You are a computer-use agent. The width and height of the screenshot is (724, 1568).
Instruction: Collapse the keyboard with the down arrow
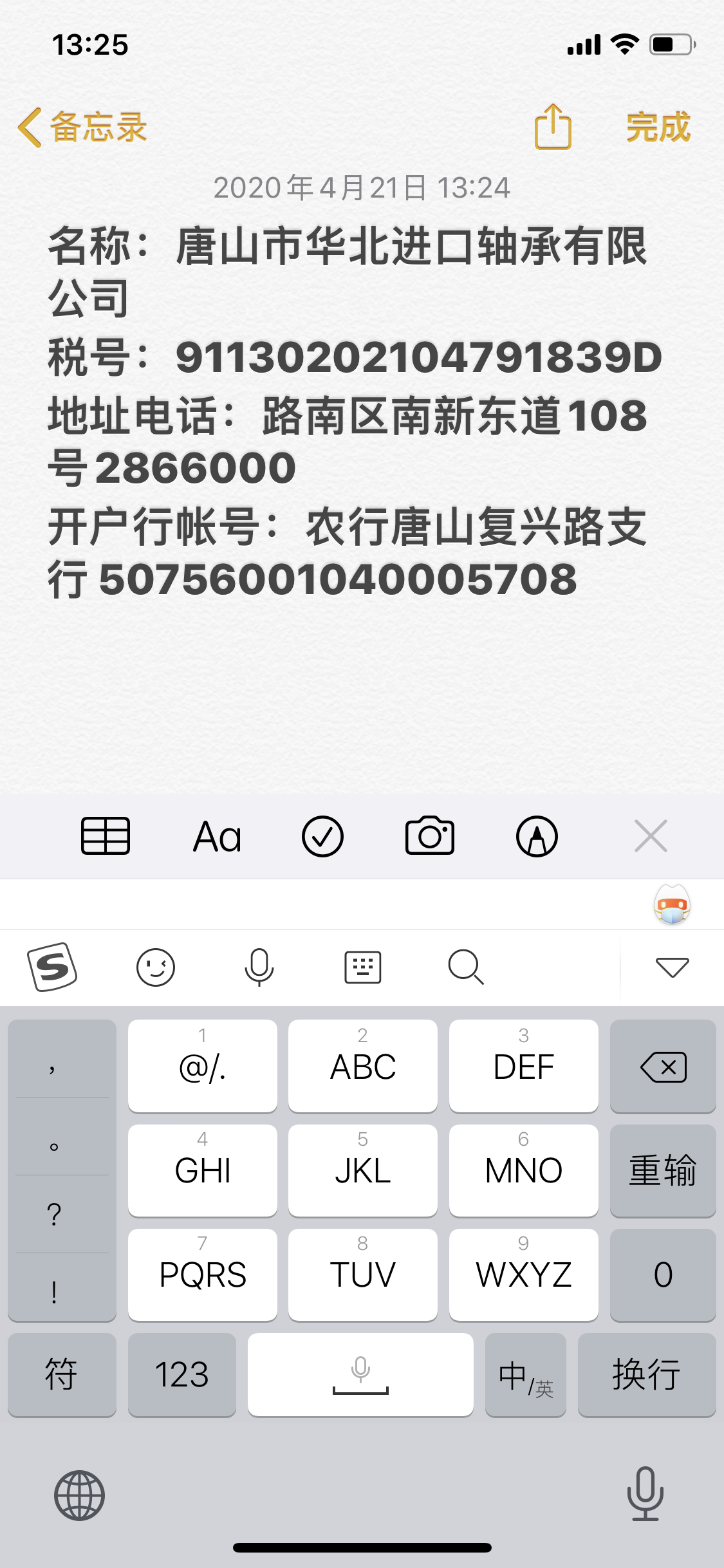coord(672,967)
